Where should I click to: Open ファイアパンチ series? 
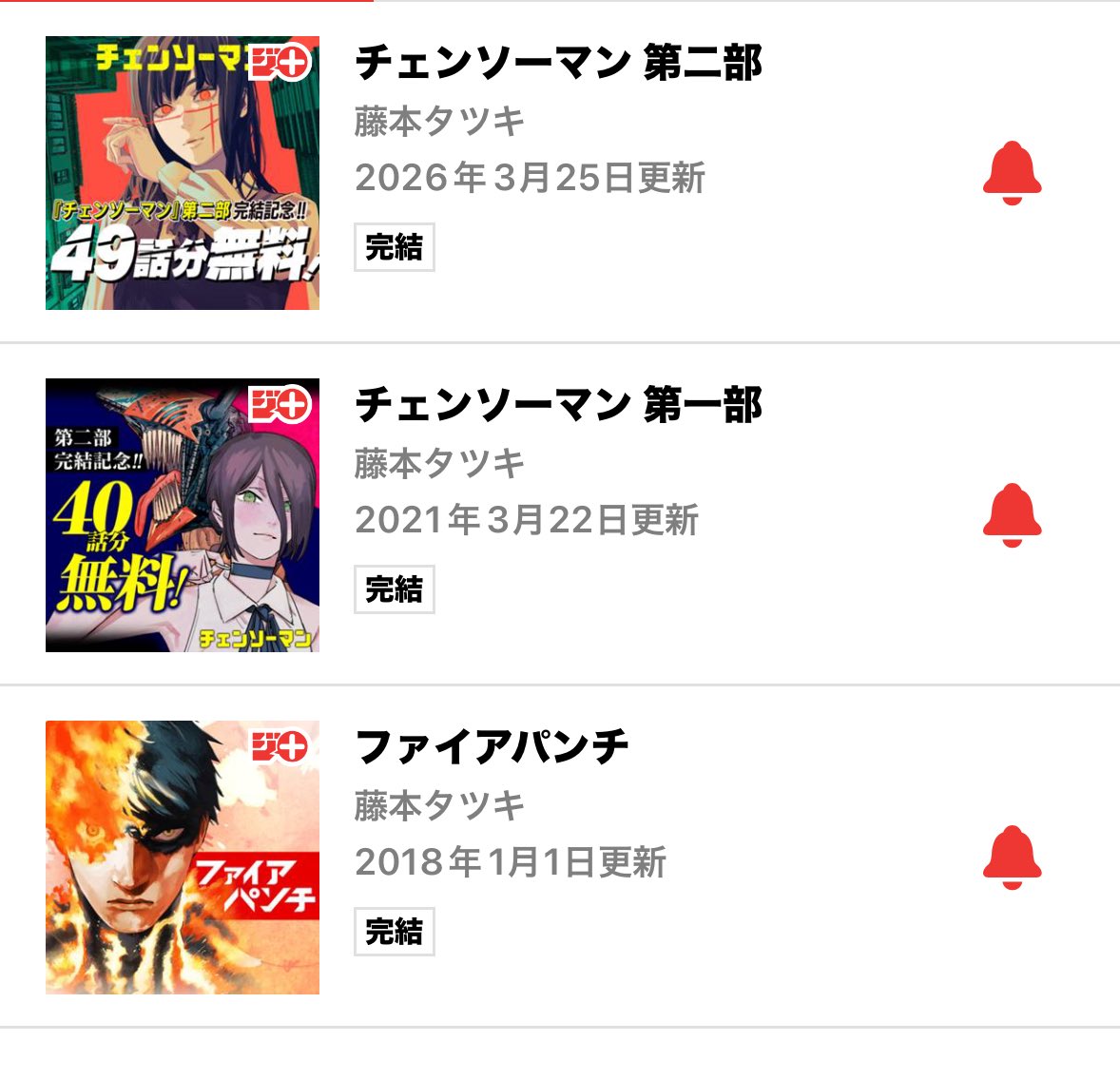[492, 747]
